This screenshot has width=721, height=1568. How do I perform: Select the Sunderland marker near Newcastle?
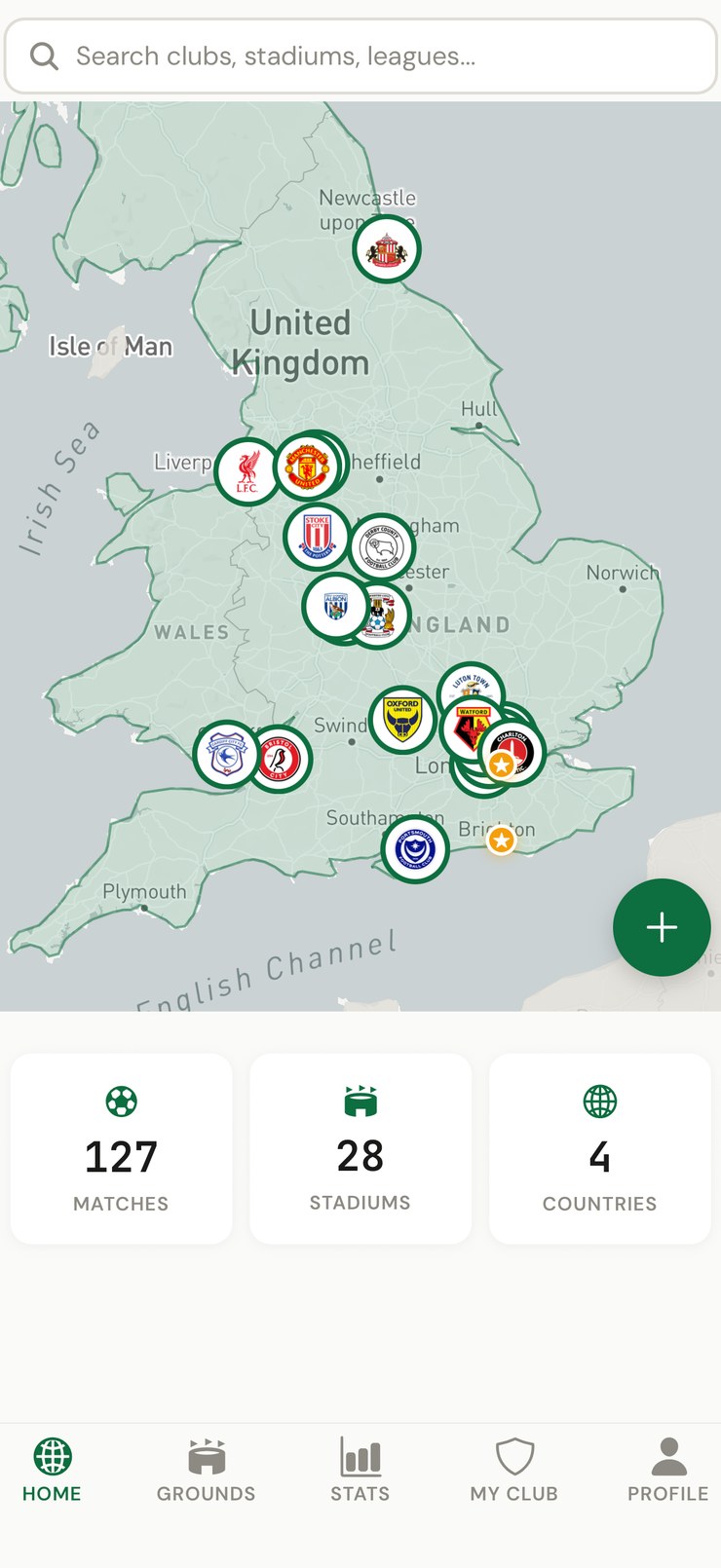(x=387, y=250)
